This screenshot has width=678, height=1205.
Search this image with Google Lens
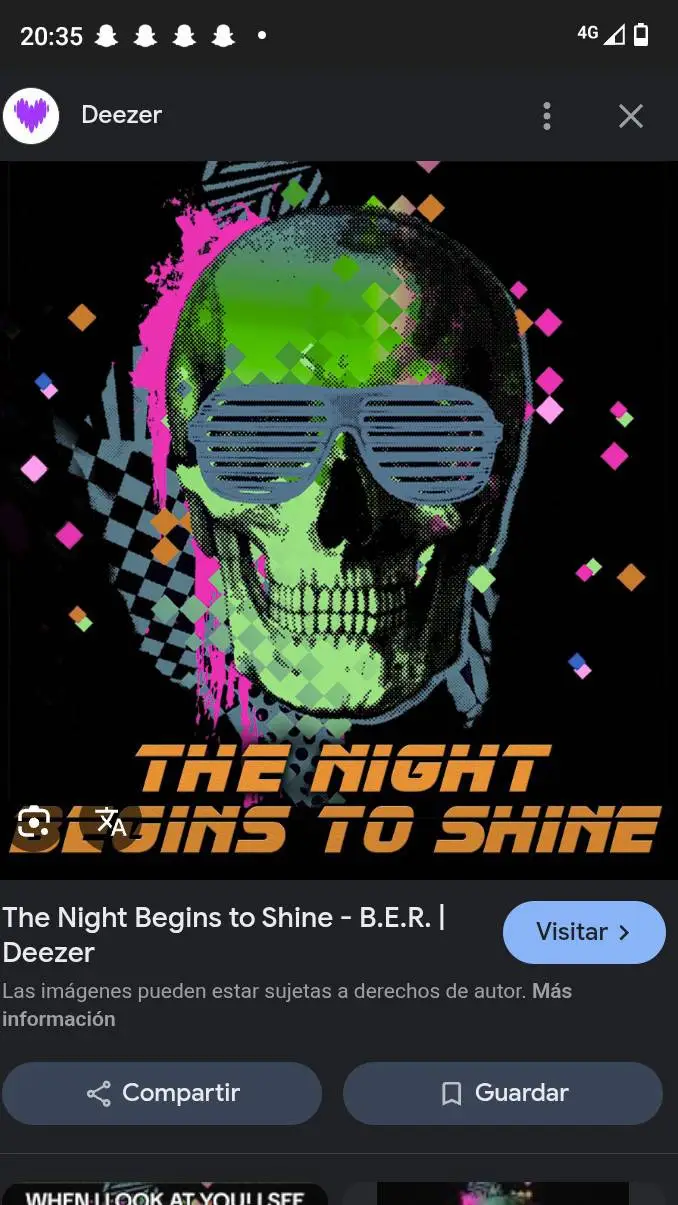pyautogui.click(x=33, y=822)
